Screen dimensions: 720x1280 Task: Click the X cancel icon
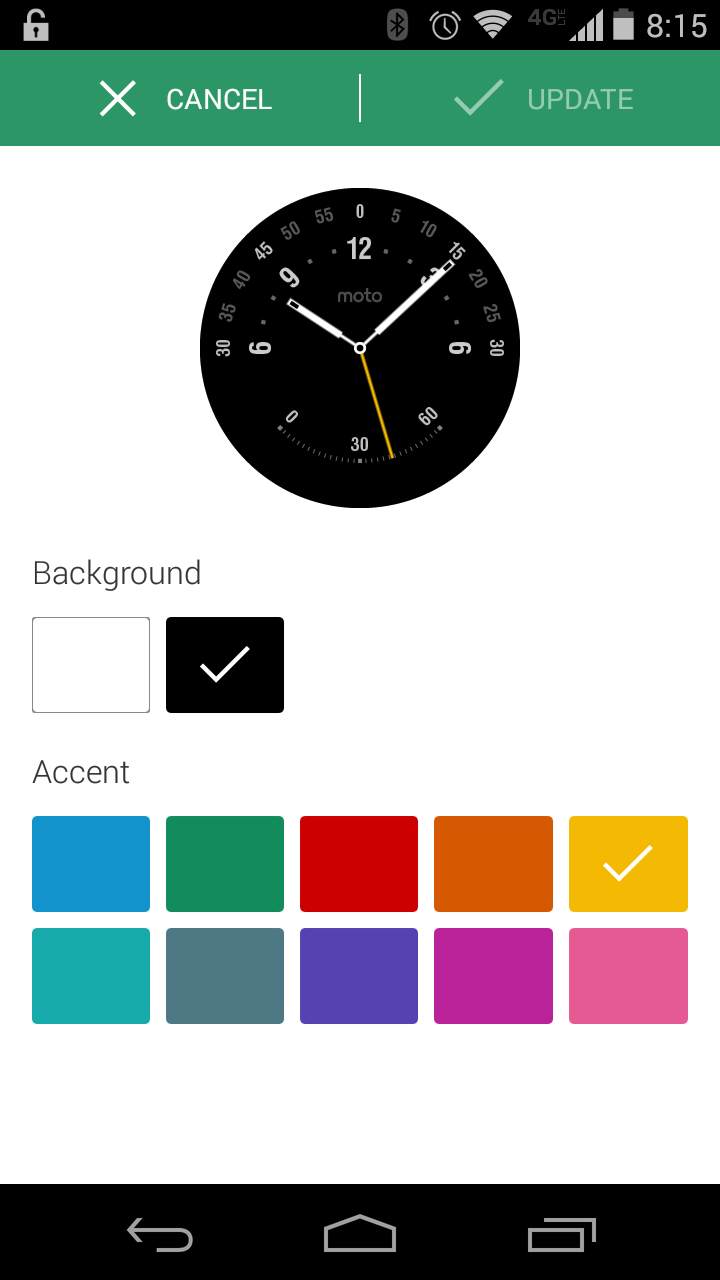[117, 98]
